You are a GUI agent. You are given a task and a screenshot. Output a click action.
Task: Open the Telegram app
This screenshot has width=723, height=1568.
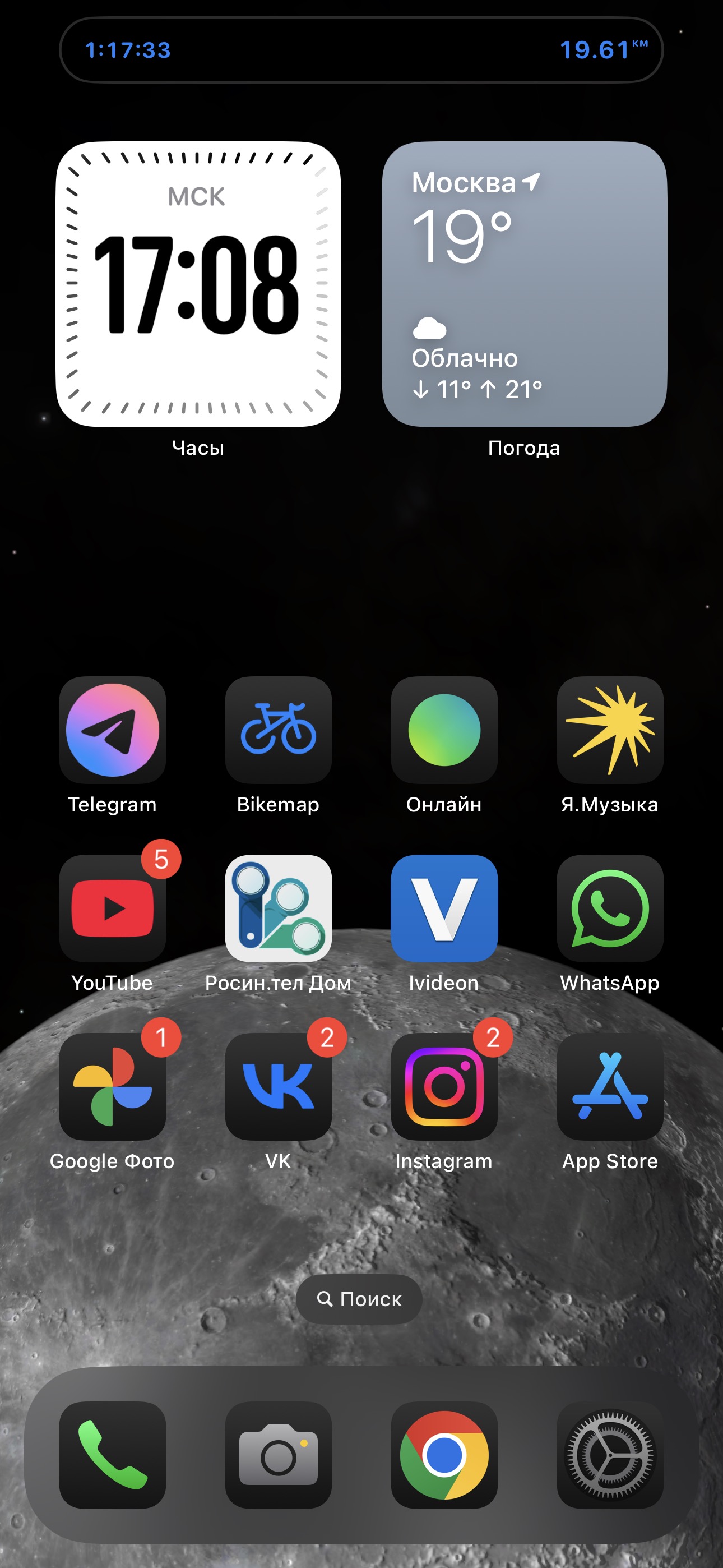click(113, 730)
